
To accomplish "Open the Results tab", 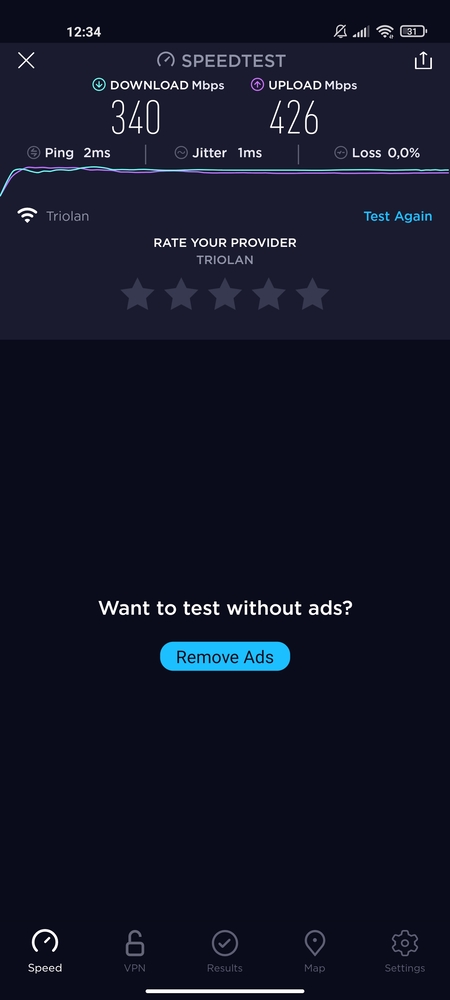I will 225,950.
